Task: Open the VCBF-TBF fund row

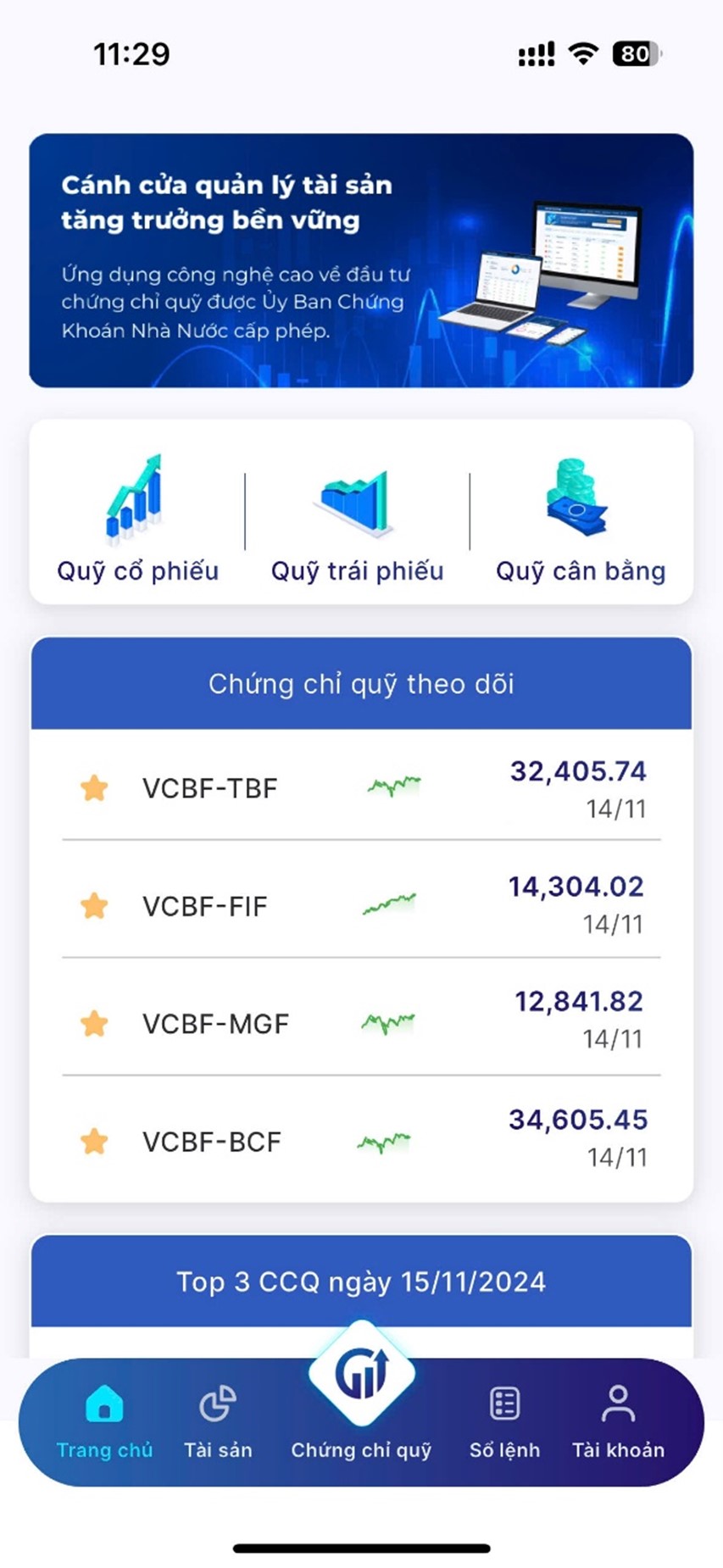Action: tap(361, 787)
